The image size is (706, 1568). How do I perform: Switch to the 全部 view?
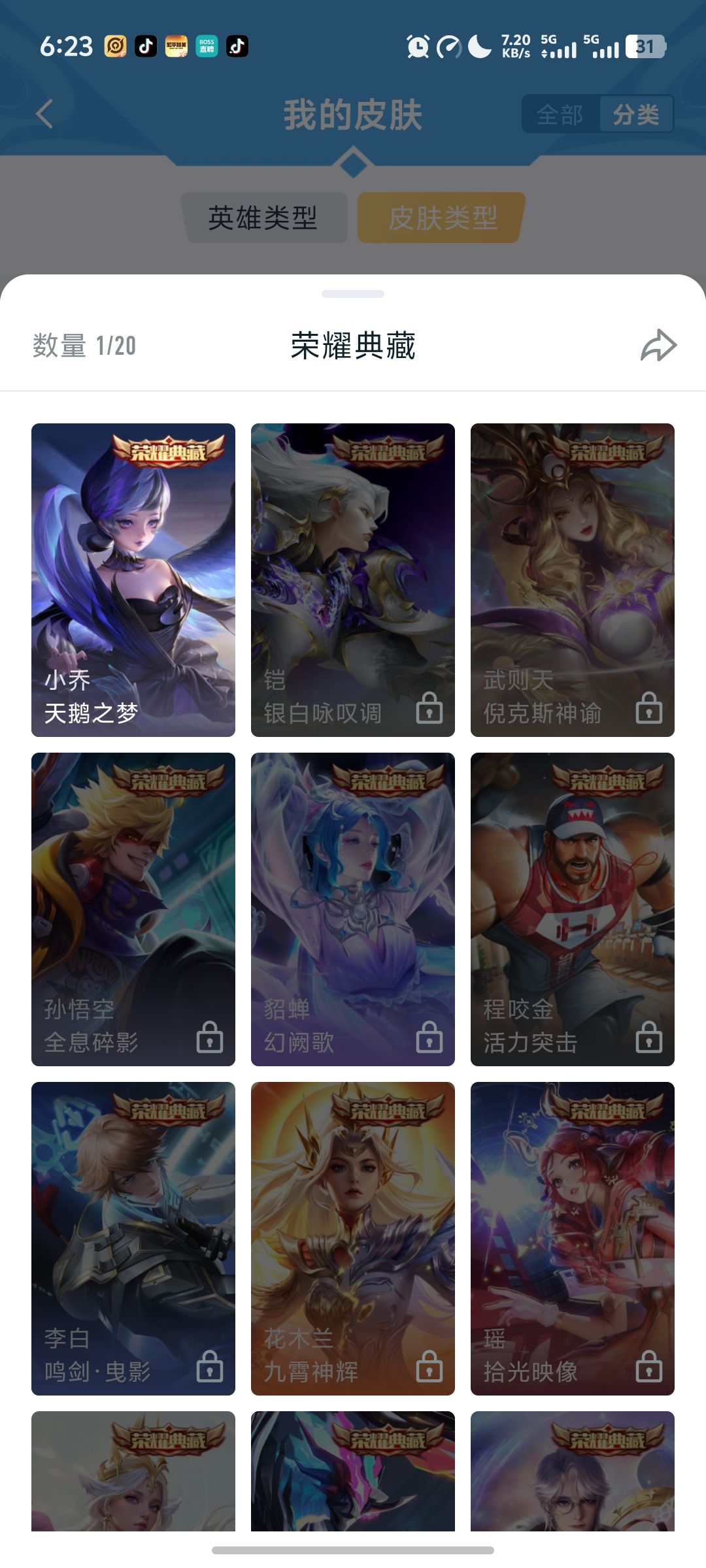point(560,115)
